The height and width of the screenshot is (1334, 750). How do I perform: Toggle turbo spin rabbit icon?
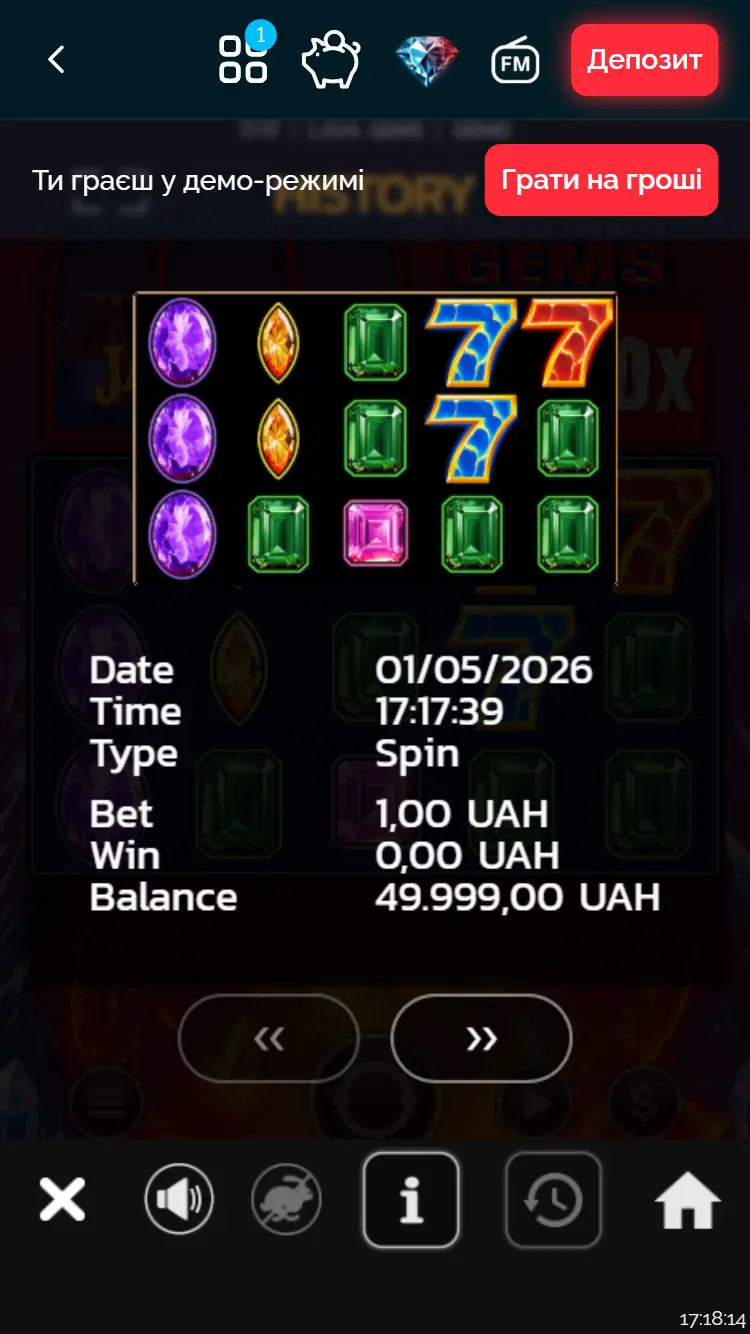[286, 1198]
